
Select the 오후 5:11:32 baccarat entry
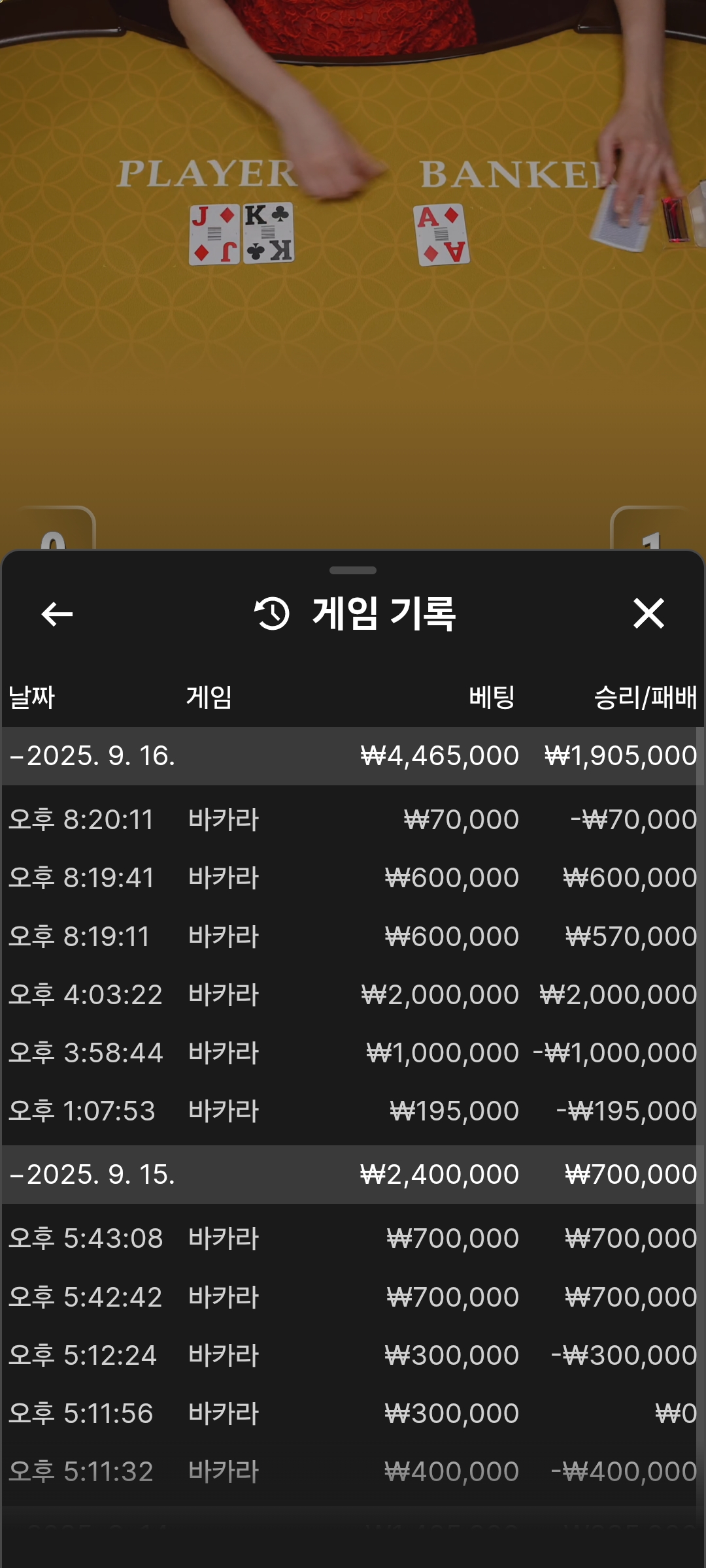353,1471
